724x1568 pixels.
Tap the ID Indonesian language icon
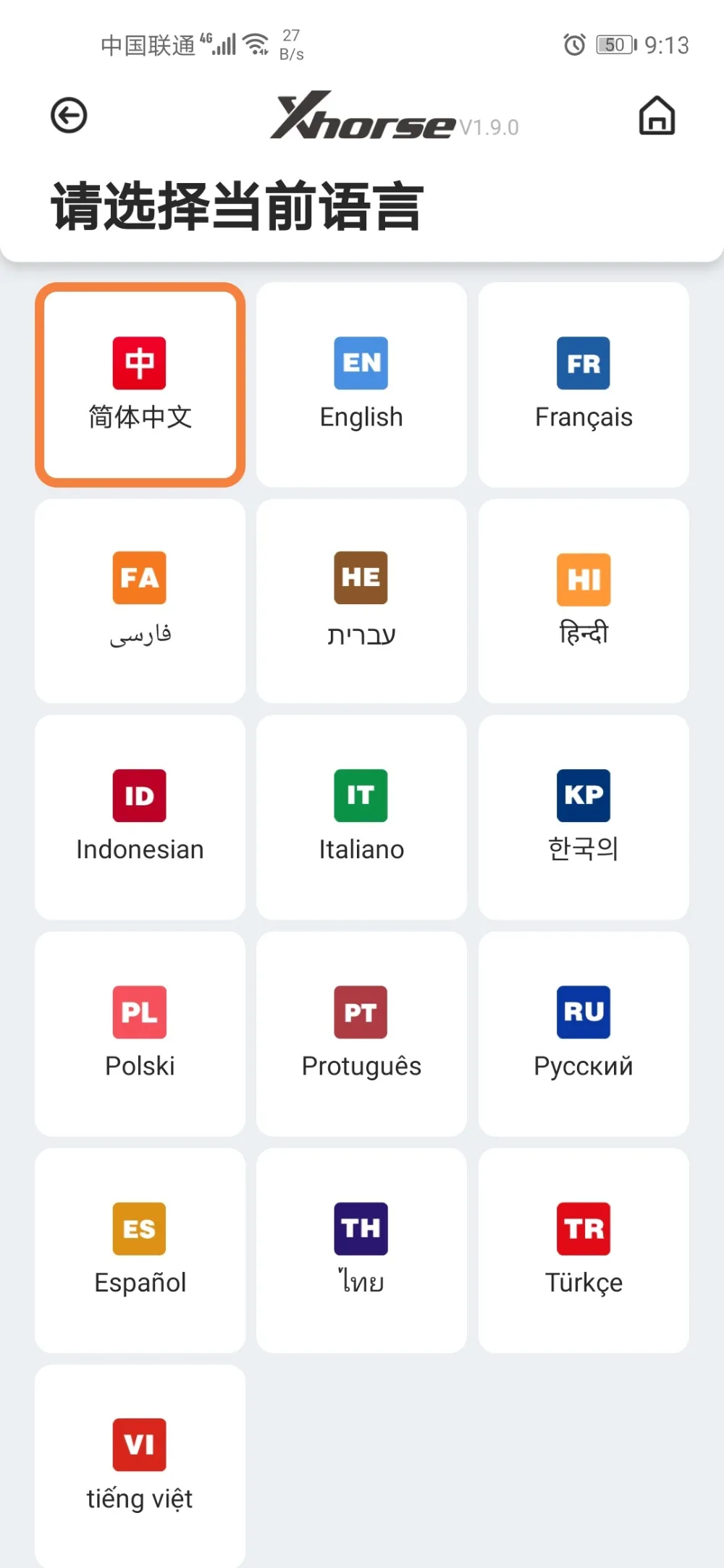(140, 794)
